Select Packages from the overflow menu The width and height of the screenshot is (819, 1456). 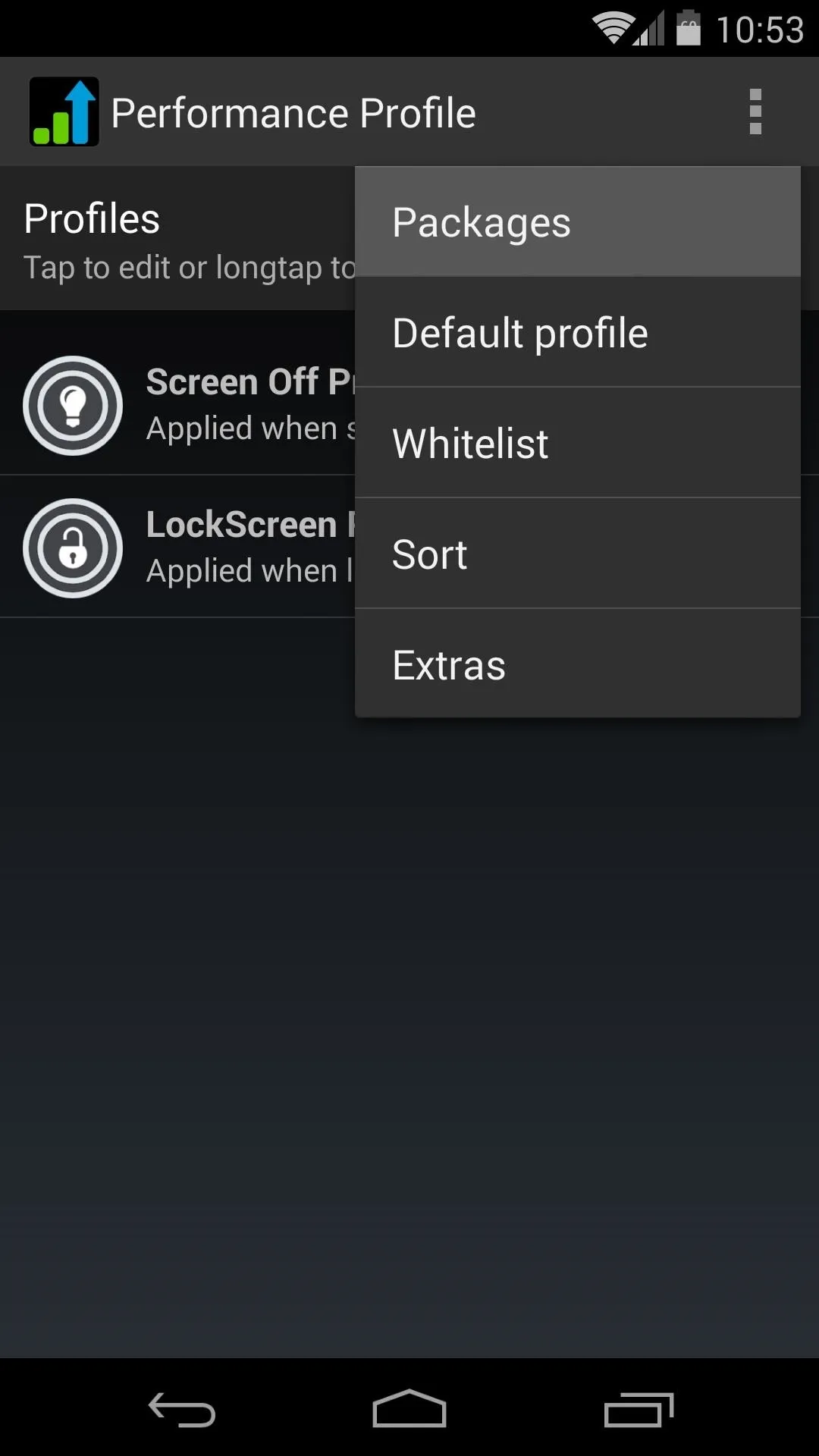pos(577,222)
